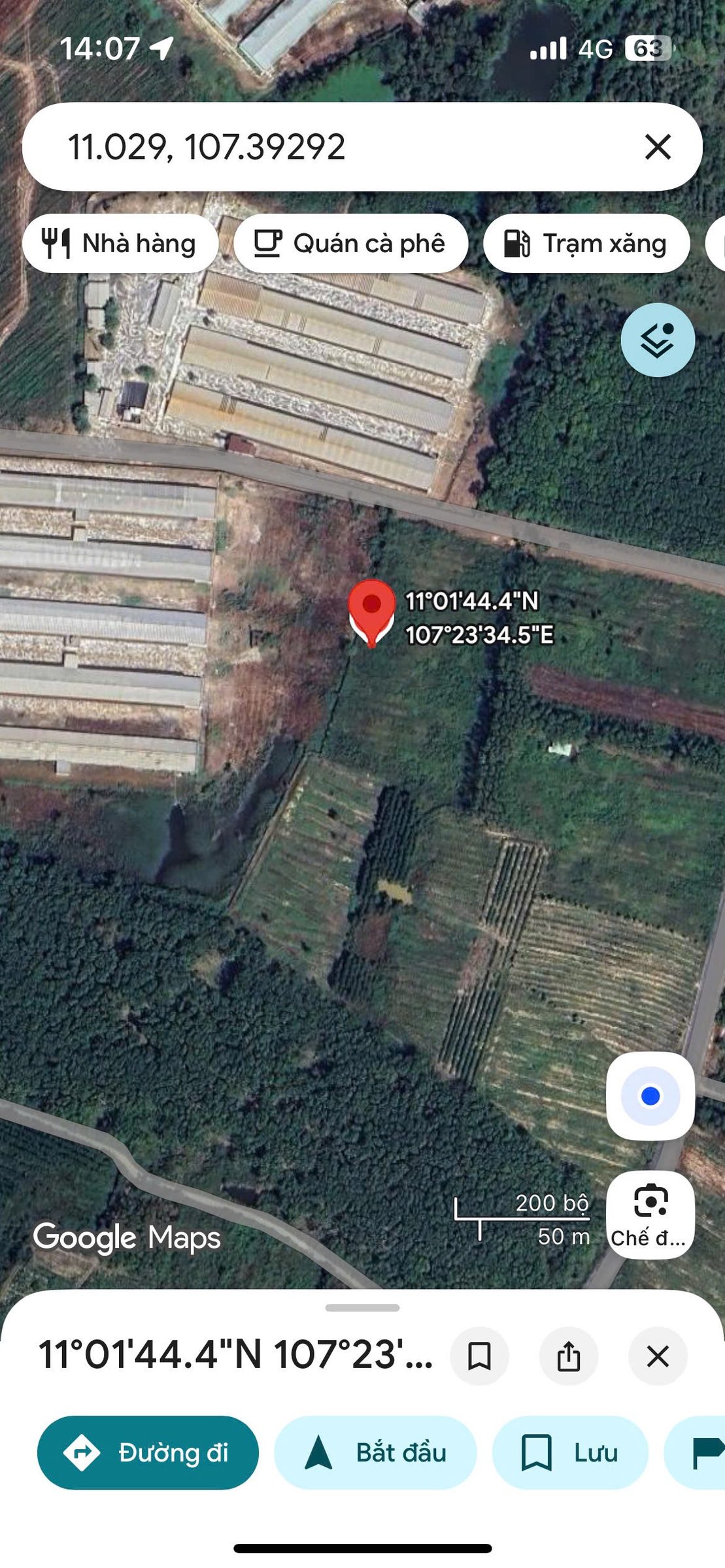The height and width of the screenshot is (1568, 725).
Task: Open the map layers button
Action: (657, 340)
